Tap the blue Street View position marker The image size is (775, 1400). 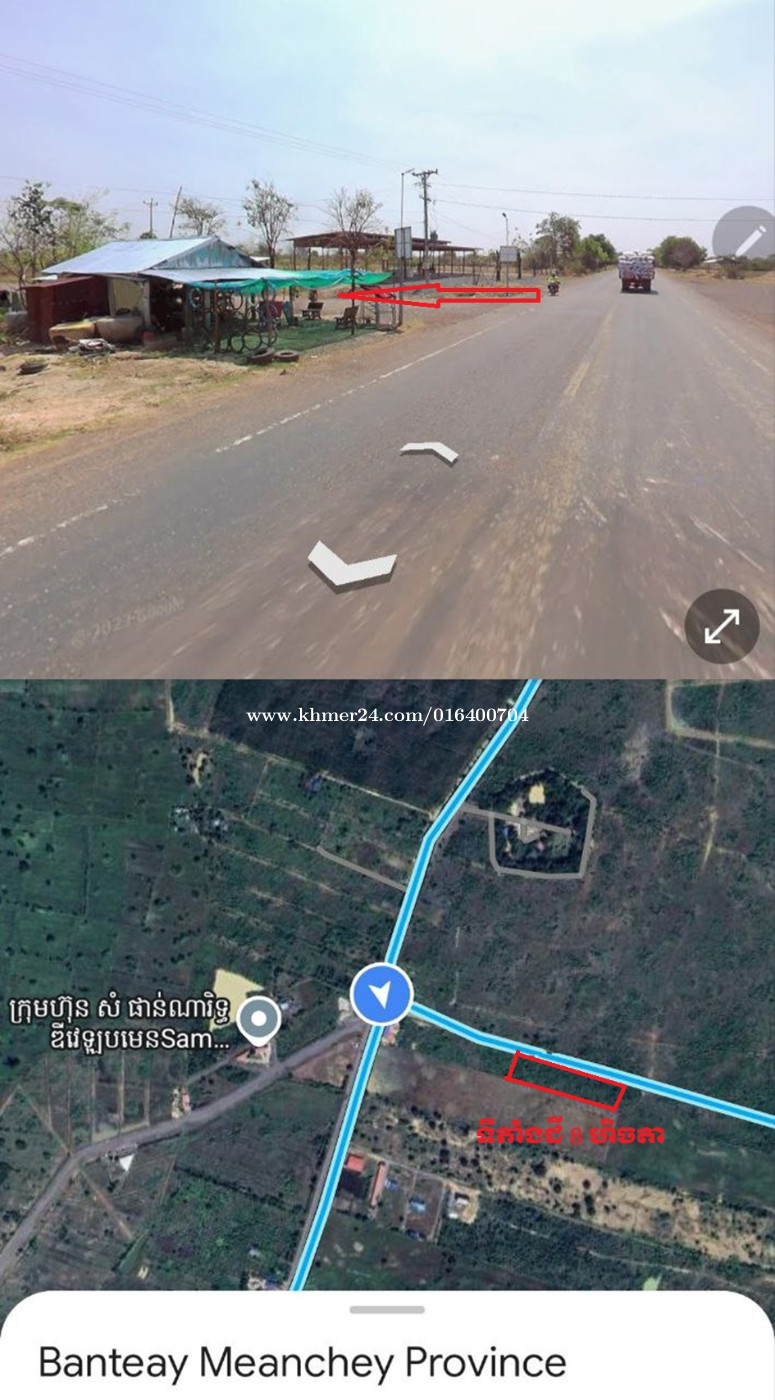pyautogui.click(x=382, y=994)
